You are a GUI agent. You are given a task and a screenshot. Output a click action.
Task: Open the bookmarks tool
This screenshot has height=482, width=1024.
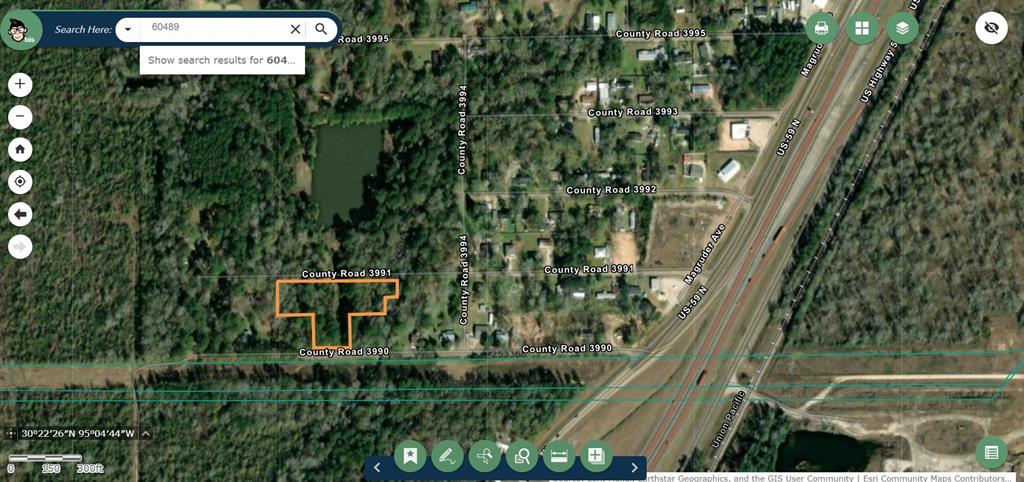410,456
